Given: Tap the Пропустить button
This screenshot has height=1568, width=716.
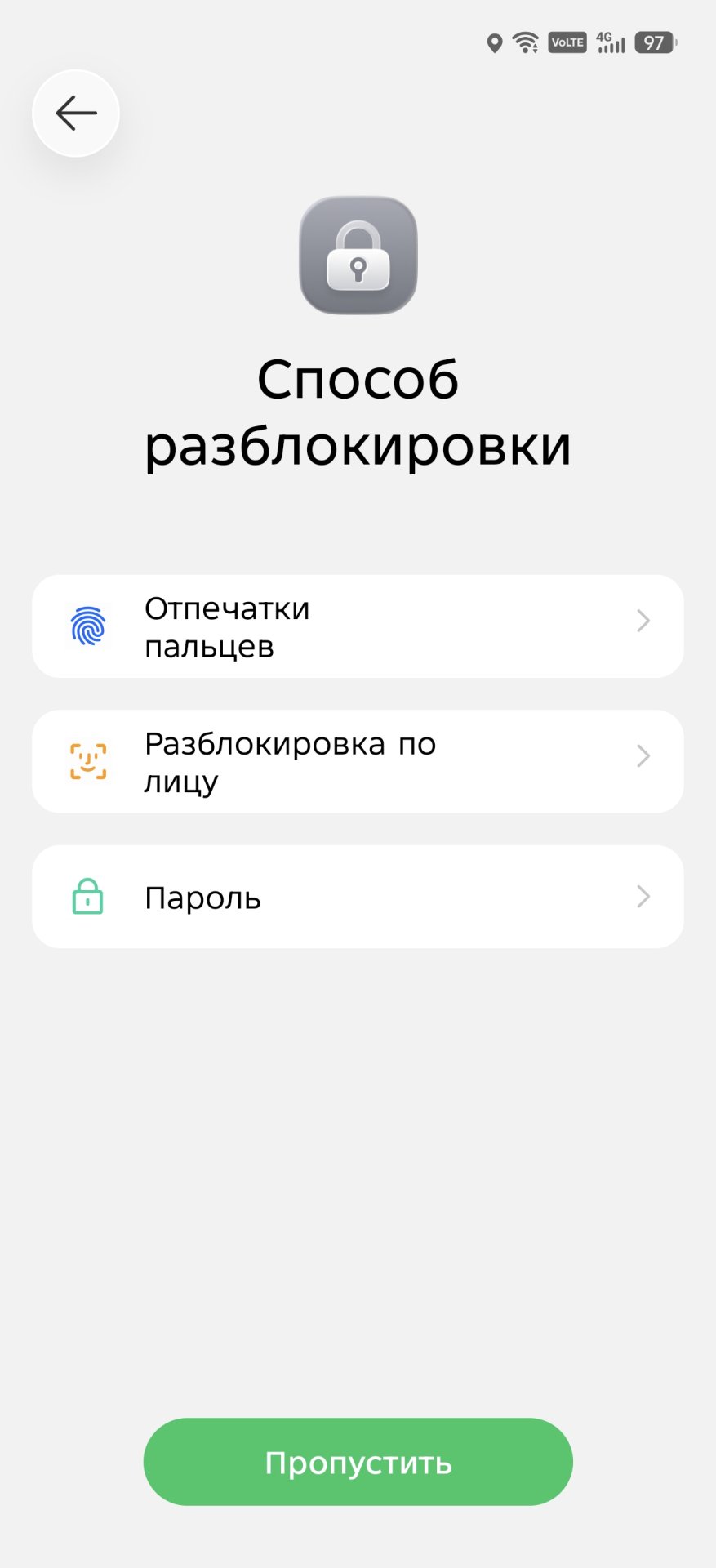Looking at the screenshot, I should (x=358, y=1462).
